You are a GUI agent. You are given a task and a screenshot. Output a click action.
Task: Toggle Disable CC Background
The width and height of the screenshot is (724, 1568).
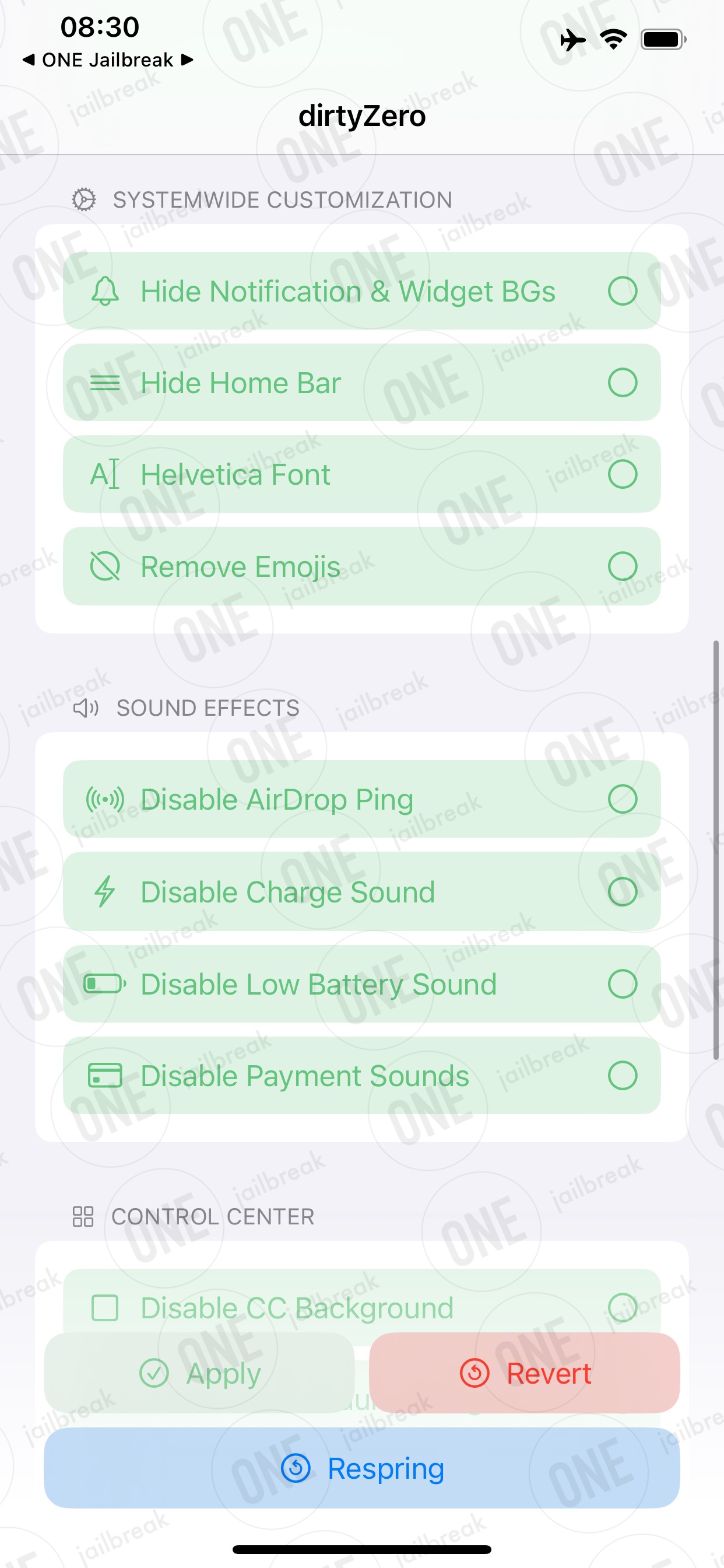(361, 1303)
